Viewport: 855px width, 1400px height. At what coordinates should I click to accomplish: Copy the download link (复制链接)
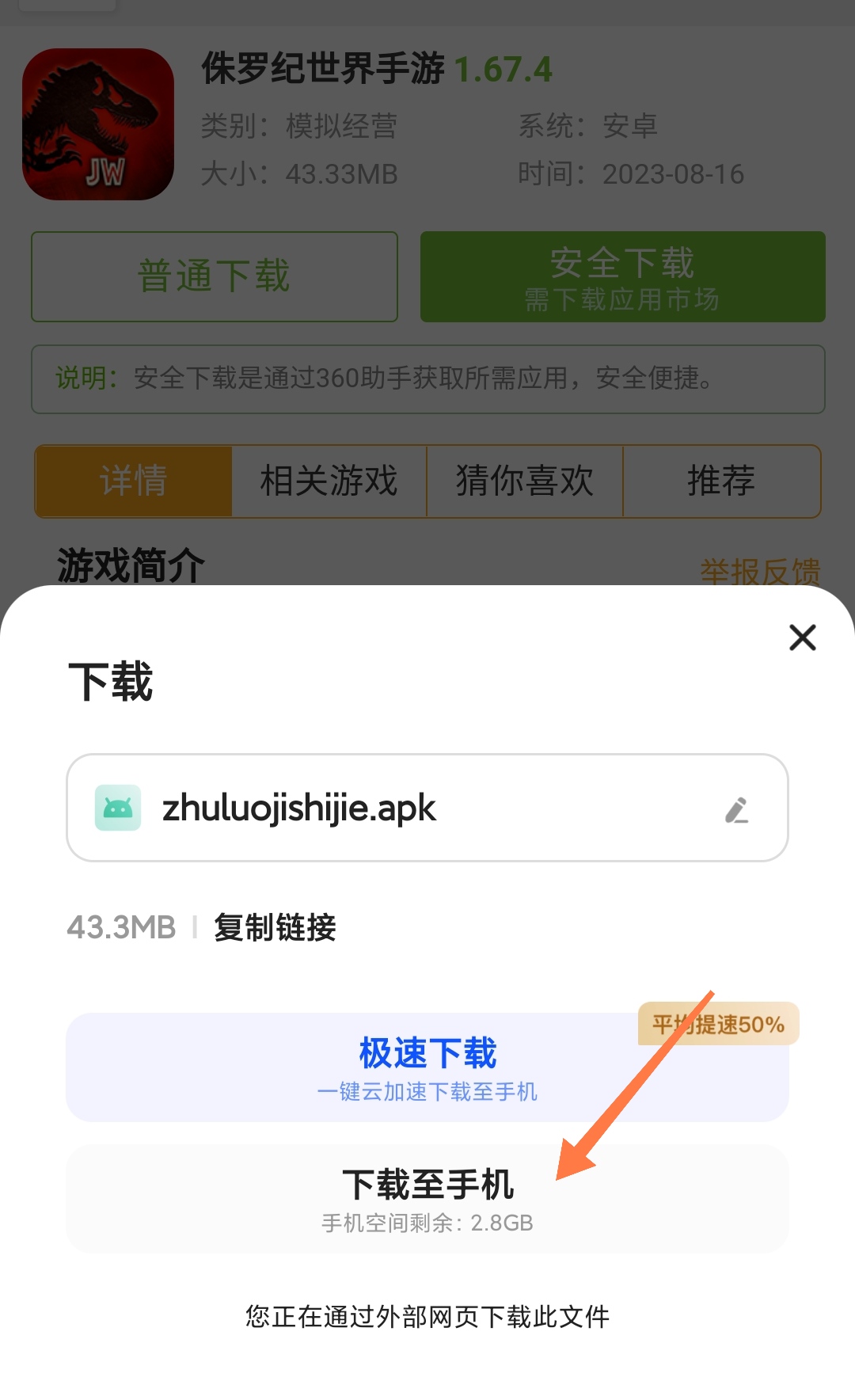[x=275, y=927]
